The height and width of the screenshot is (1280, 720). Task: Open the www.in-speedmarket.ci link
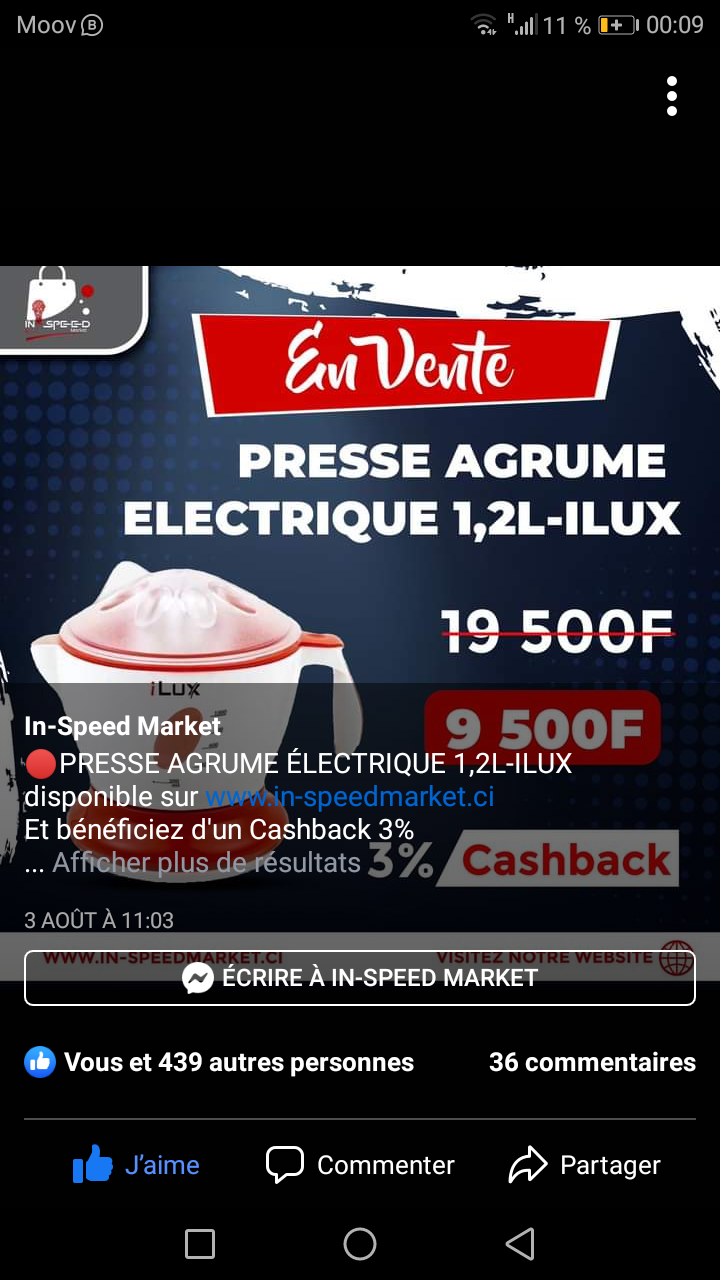(x=349, y=797)
